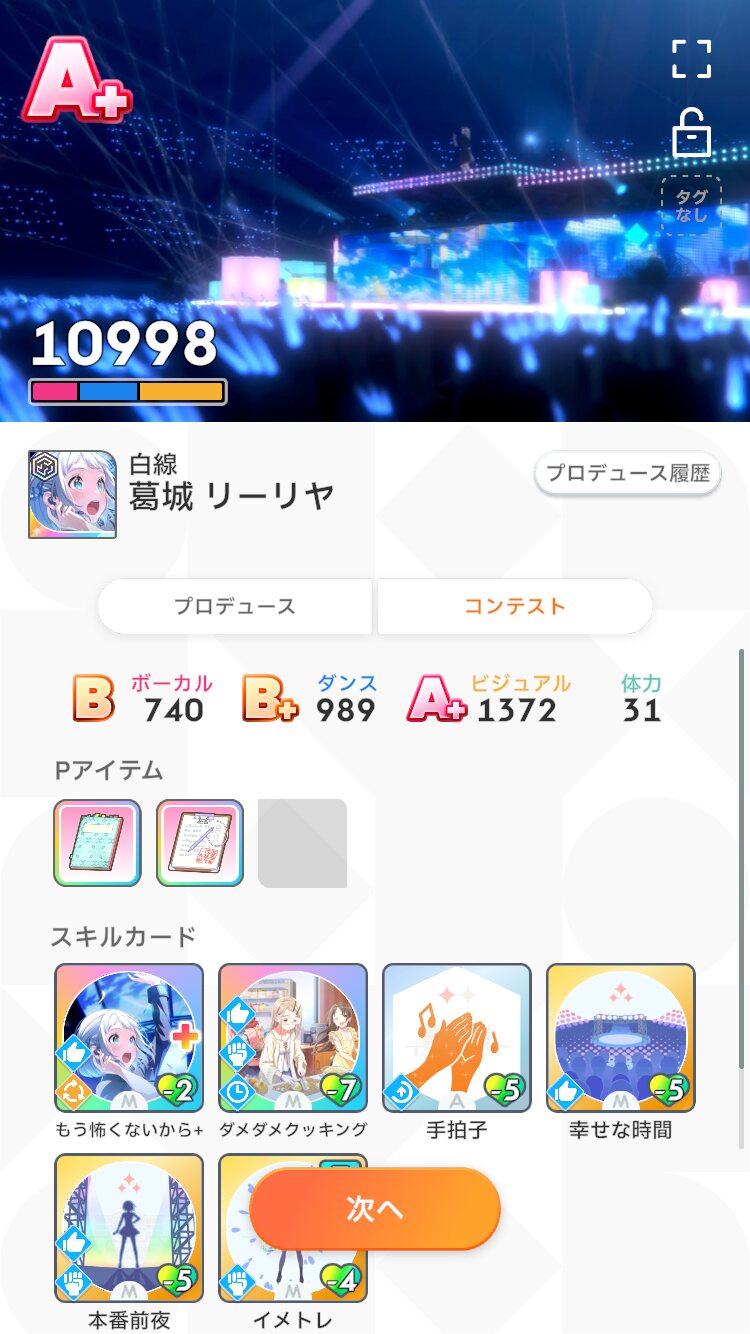Screen dimensions: 750x1334
Task: View the orange clipboard P-item
Action: [x=200, y=843]
